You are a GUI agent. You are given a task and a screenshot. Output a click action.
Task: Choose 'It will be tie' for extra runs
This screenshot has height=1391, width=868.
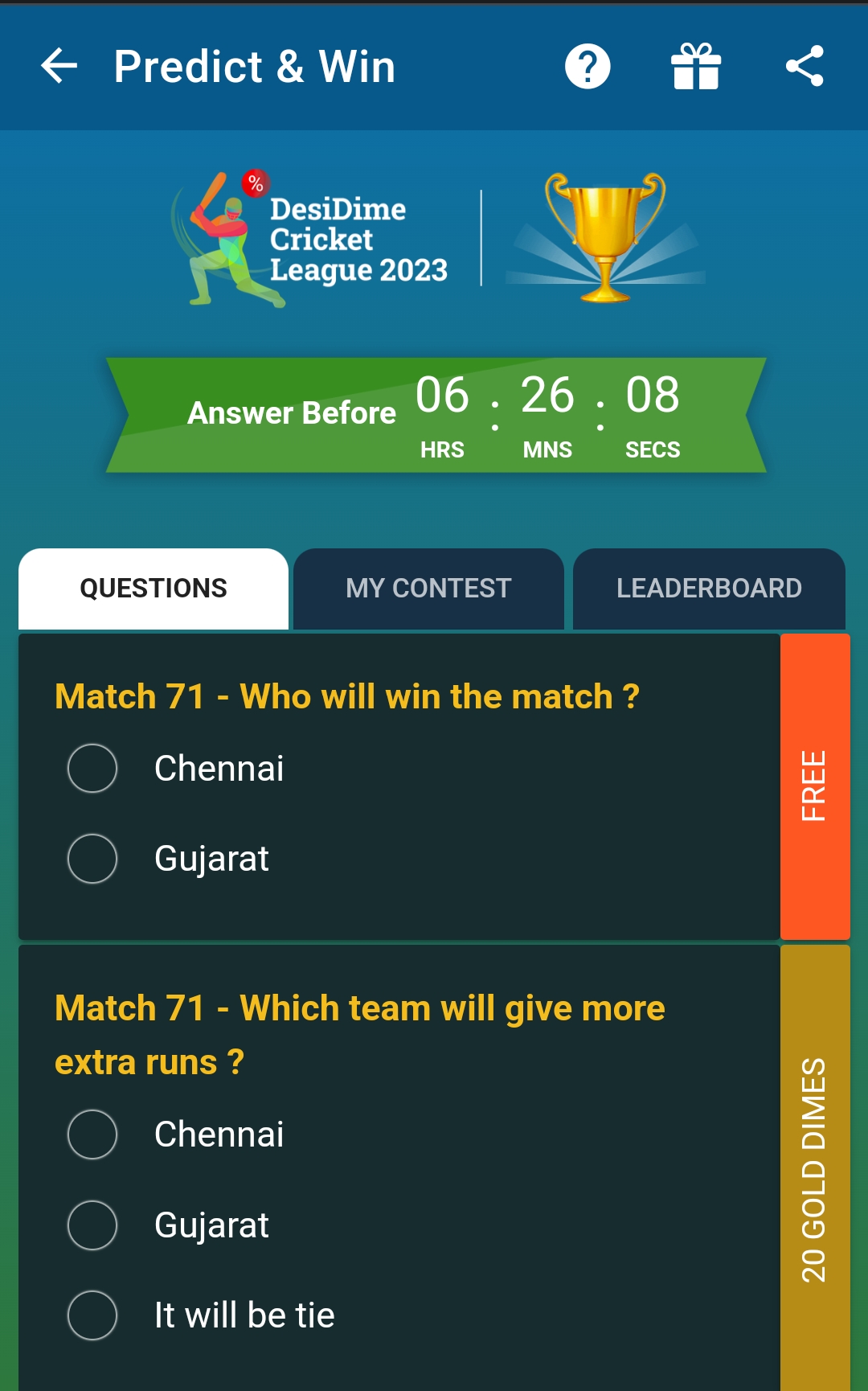[92, 1315]
